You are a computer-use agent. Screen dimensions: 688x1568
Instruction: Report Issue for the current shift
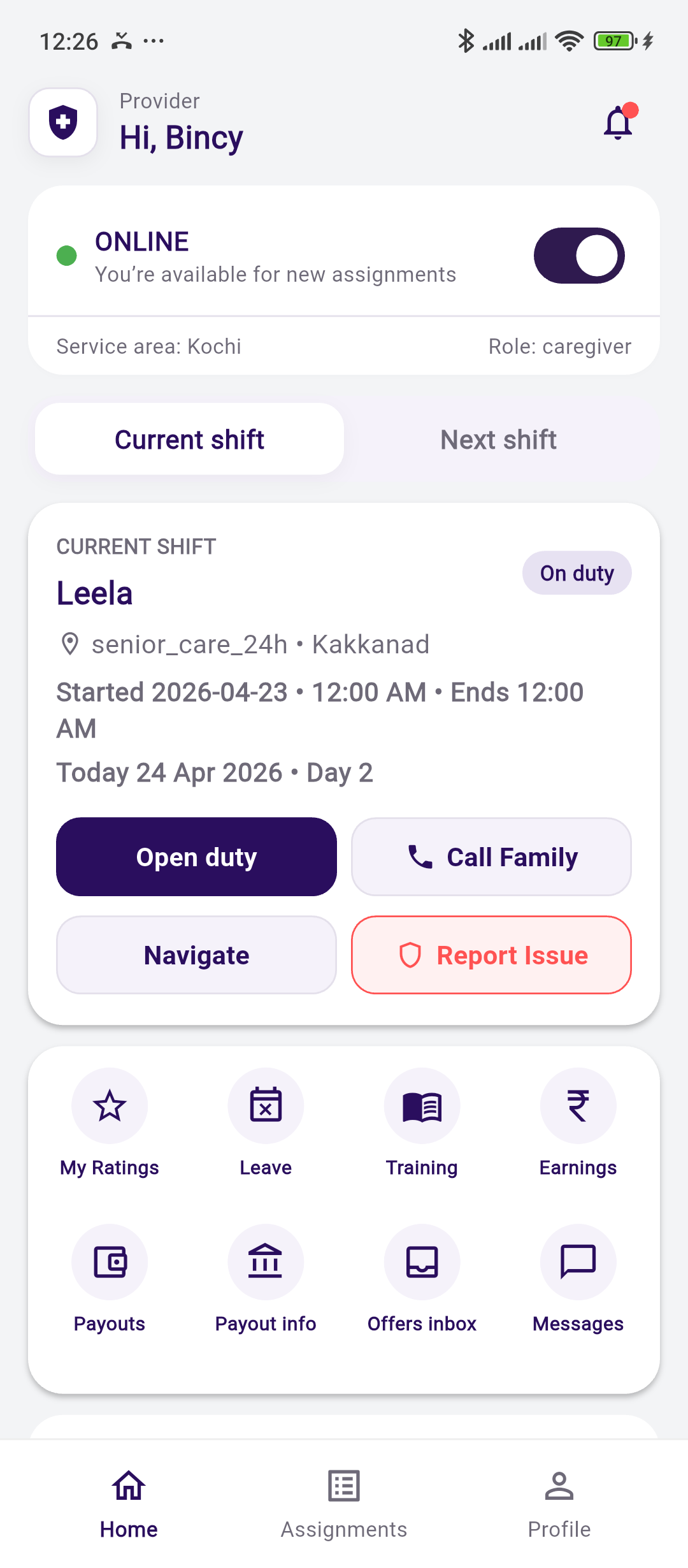[x=491, y=955]
